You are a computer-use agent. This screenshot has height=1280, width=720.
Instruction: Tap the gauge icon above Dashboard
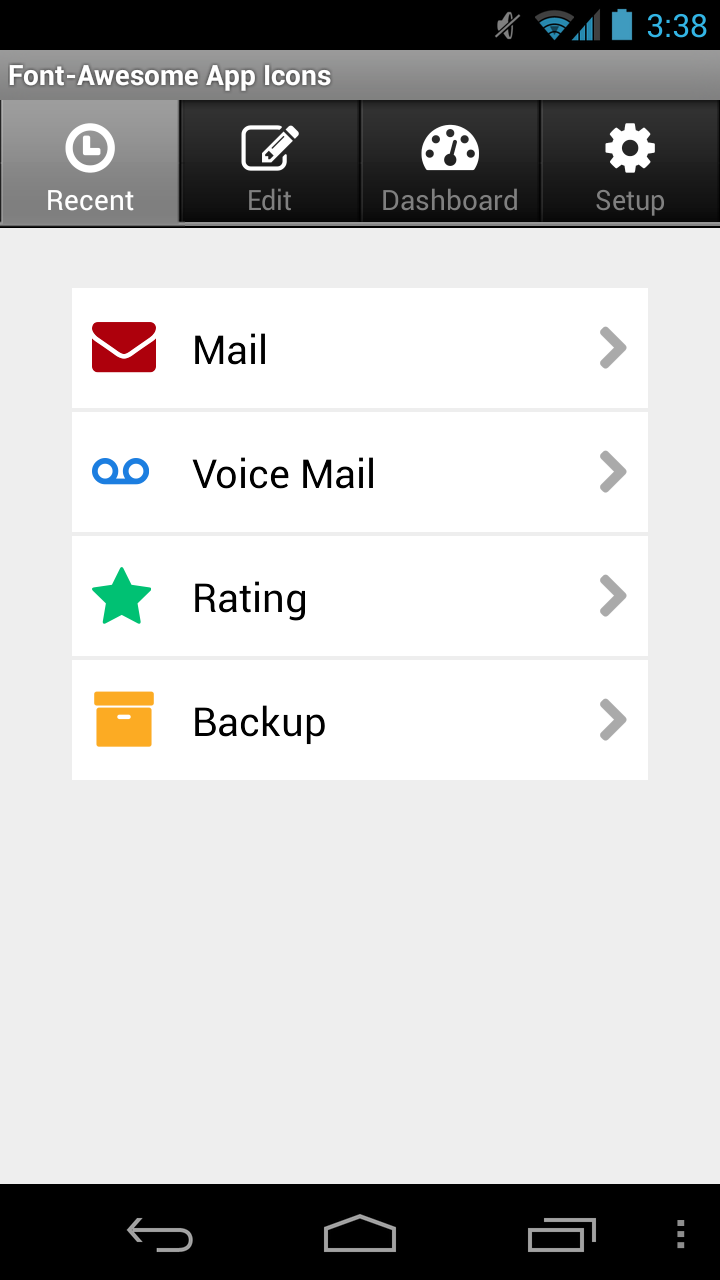[x=450, y=148]
